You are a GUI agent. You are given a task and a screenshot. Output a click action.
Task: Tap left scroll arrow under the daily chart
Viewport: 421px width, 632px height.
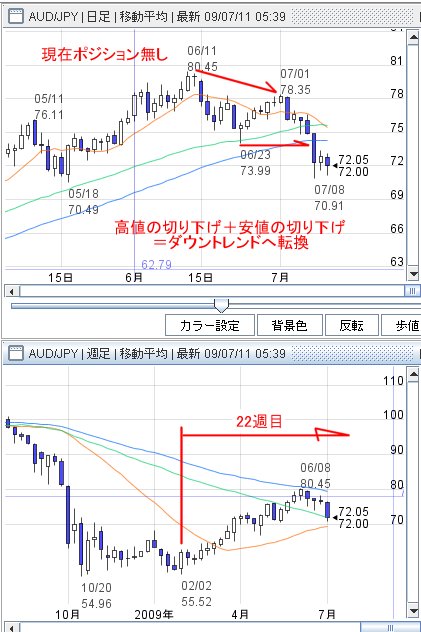click(x=12, y=291)
